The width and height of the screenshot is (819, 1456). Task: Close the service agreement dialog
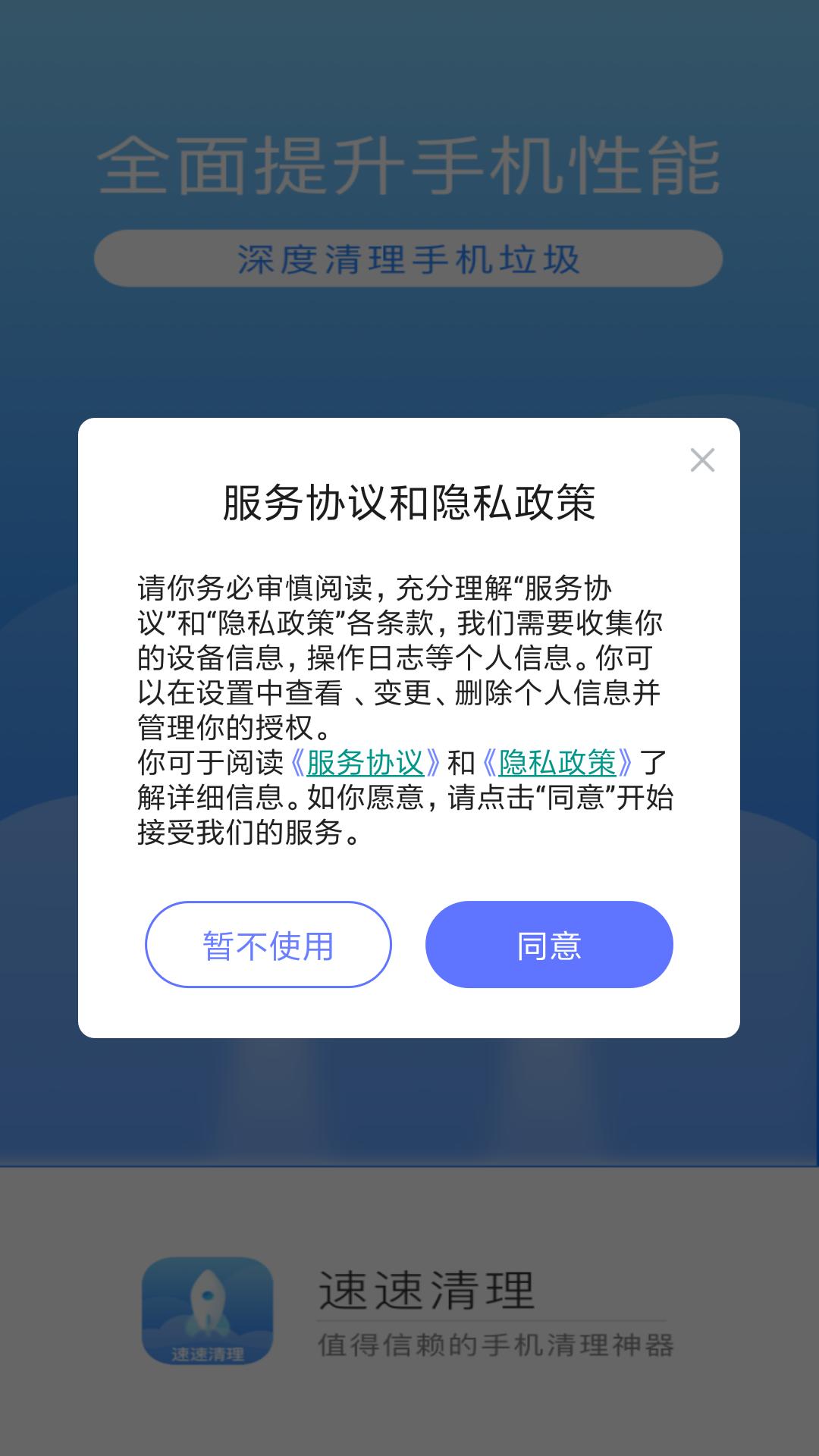coord(702,460)
